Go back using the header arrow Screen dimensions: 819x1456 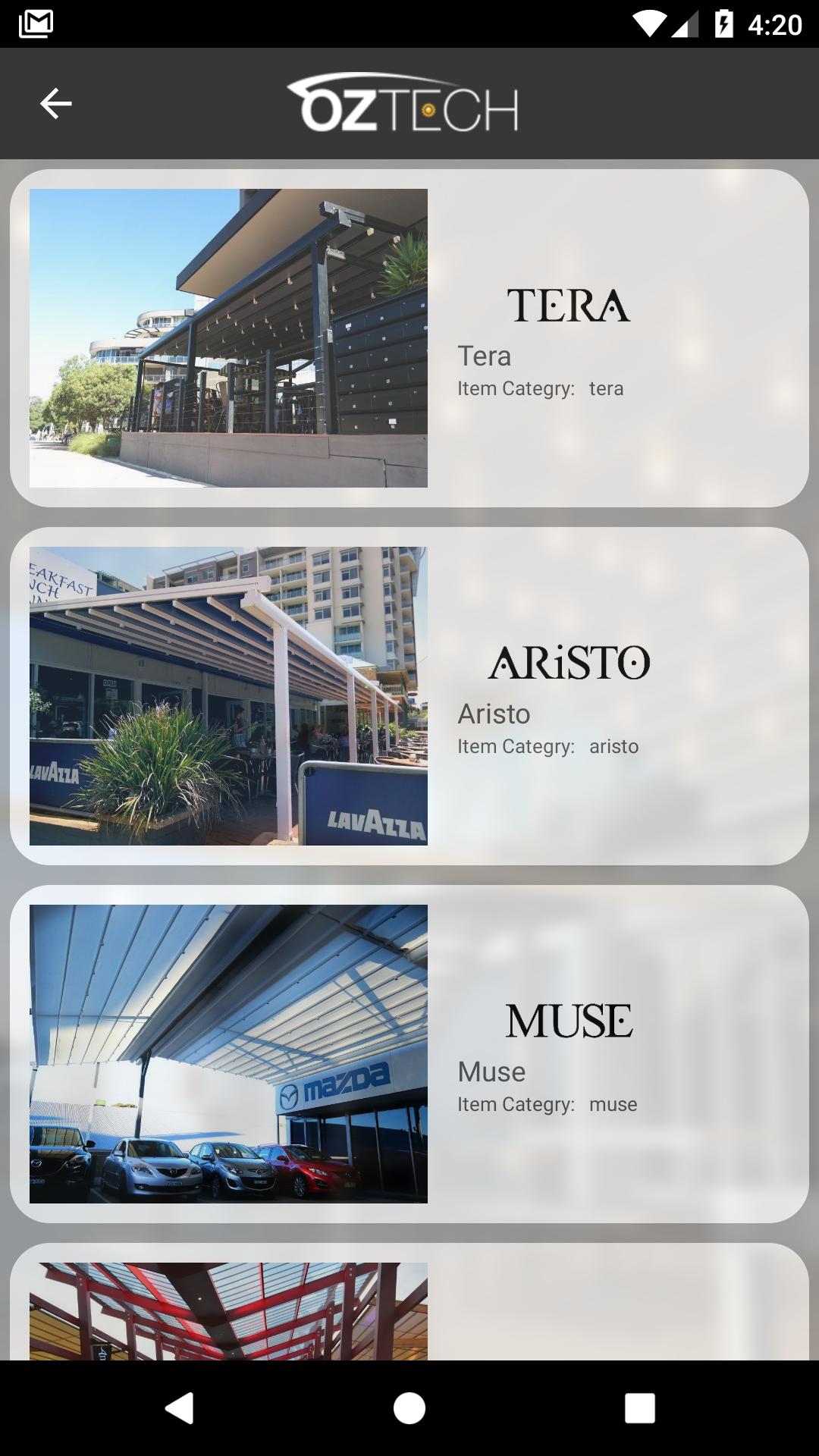[x=56, y=104]
